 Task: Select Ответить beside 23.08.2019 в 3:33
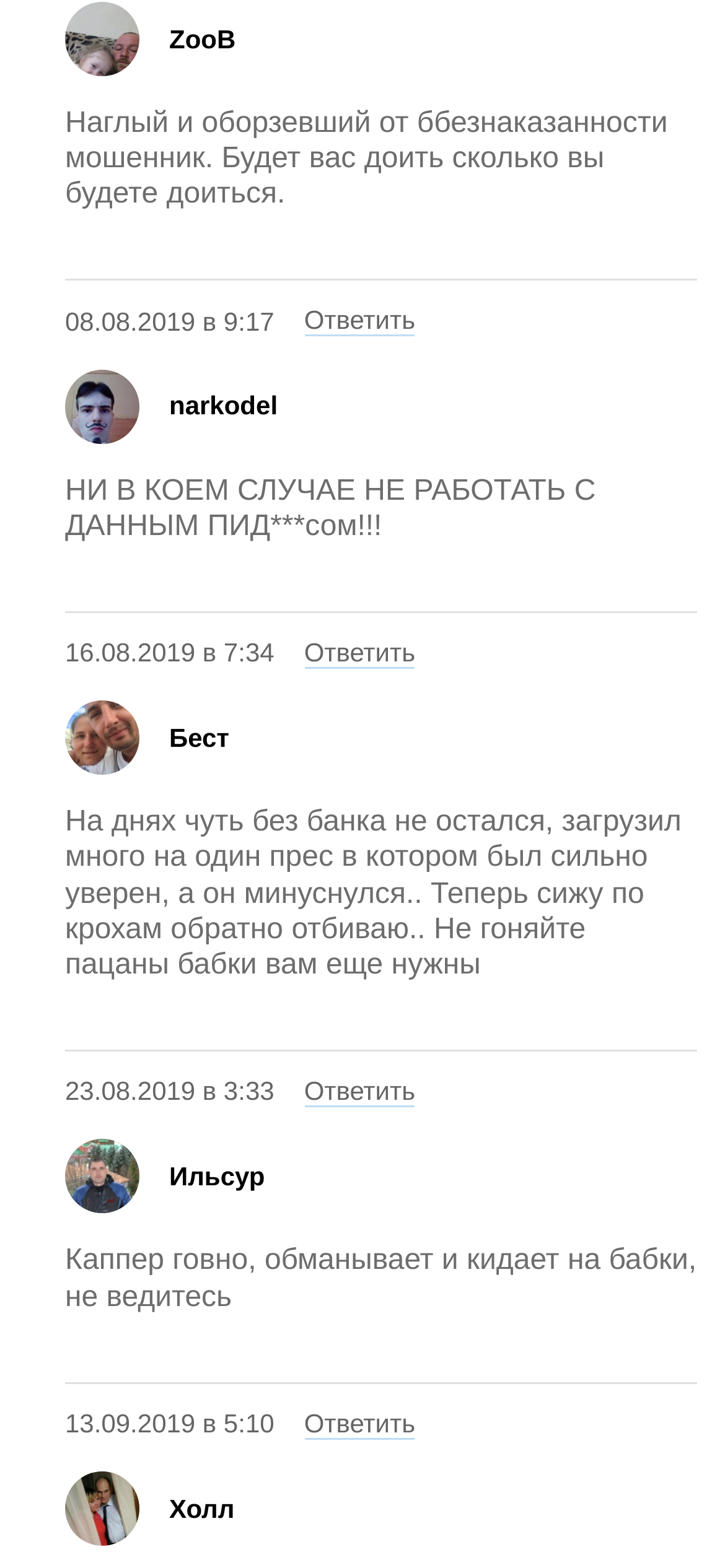click(x=359, y=1091)
